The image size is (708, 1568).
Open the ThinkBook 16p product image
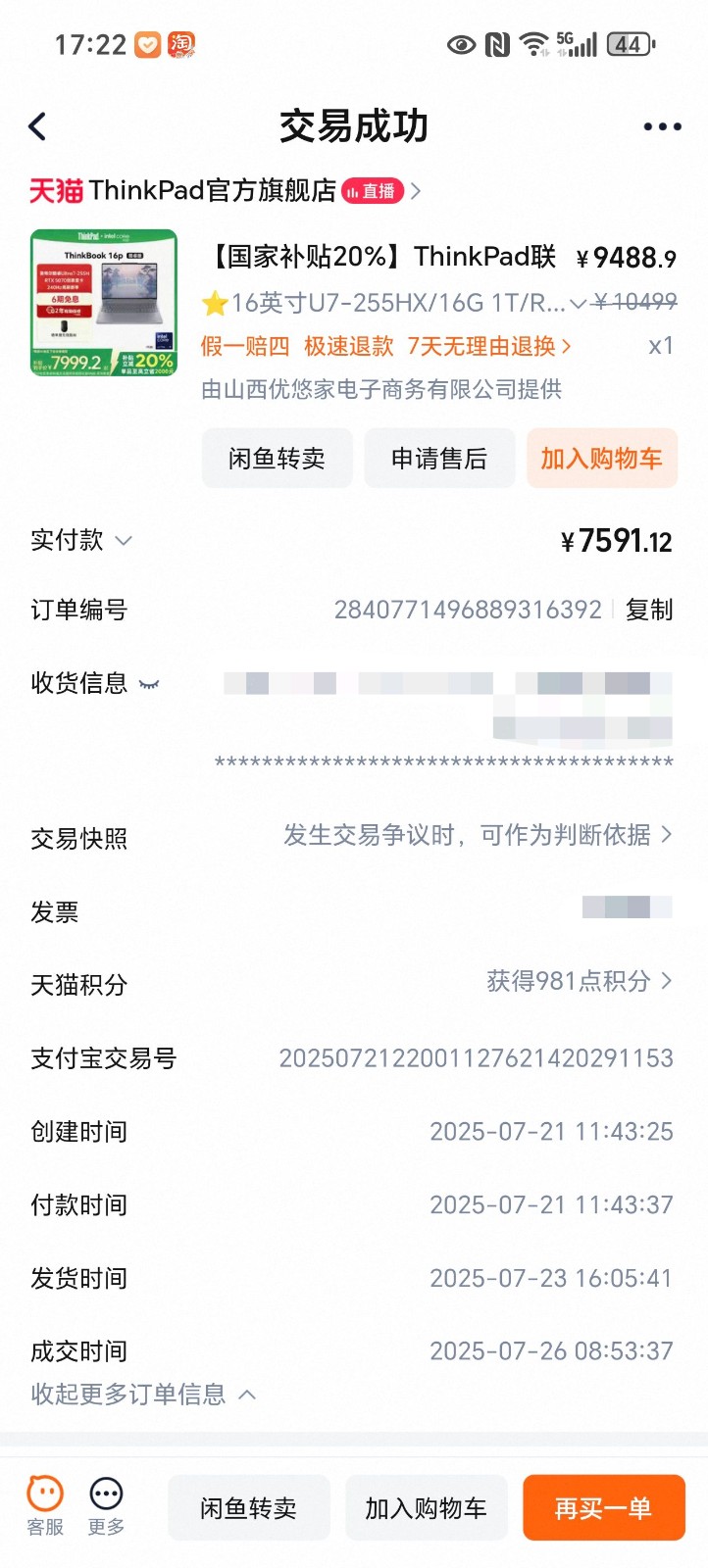point(104,303)
